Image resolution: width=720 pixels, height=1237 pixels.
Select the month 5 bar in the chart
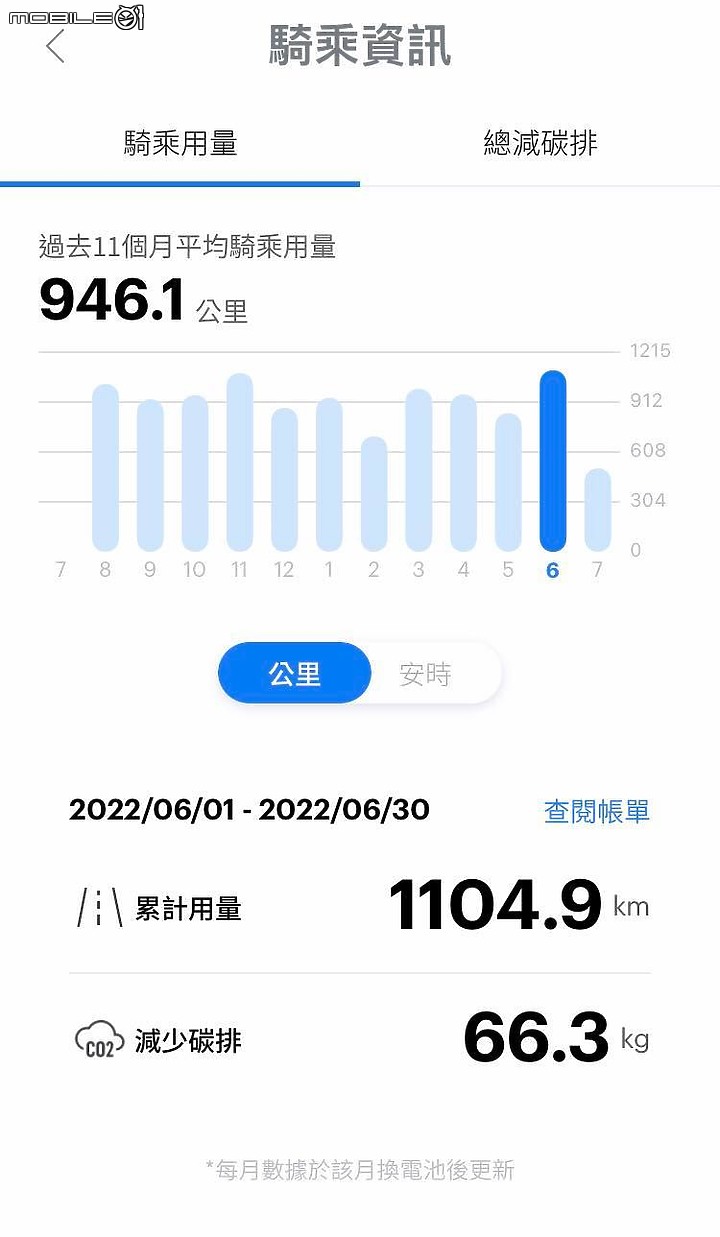(508, 482)
